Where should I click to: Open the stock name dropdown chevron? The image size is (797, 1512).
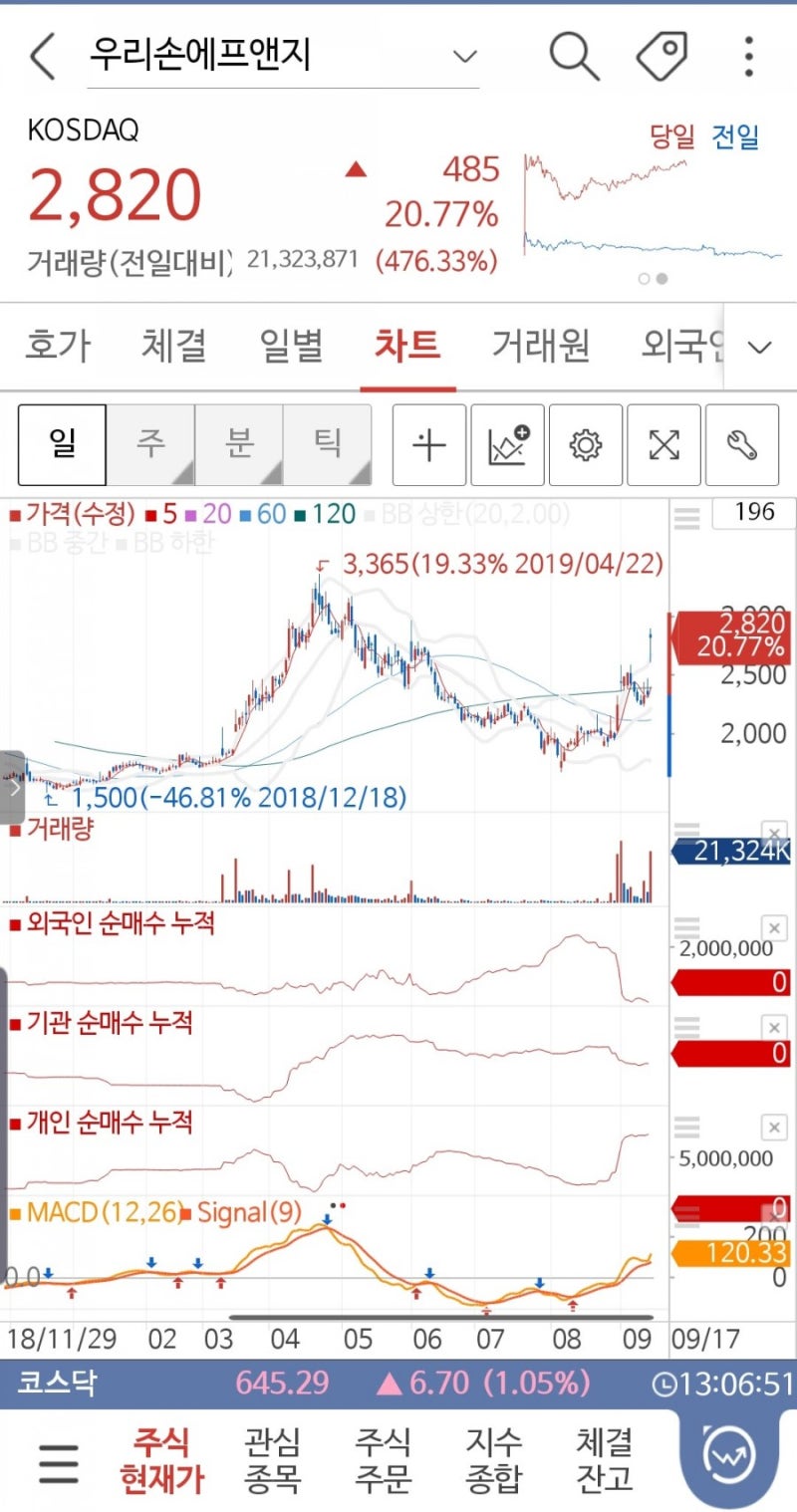point(462,57)
